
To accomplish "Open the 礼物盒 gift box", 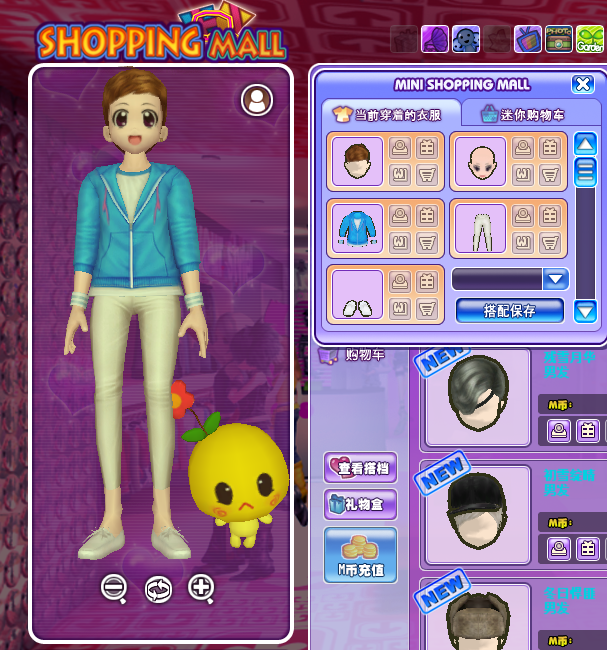I will tap(360, 503).
